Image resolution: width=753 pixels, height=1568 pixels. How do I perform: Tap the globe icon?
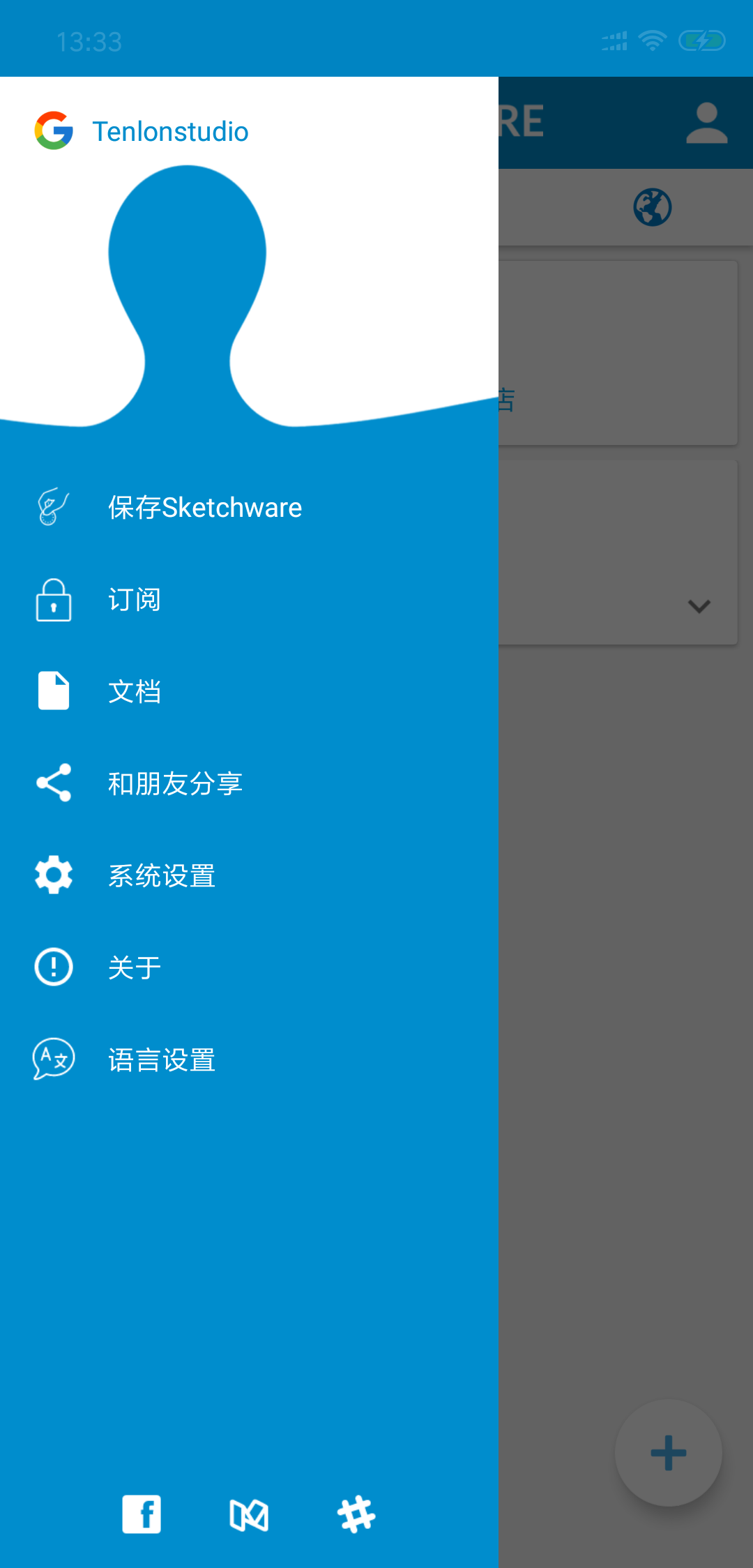[653, 207]
